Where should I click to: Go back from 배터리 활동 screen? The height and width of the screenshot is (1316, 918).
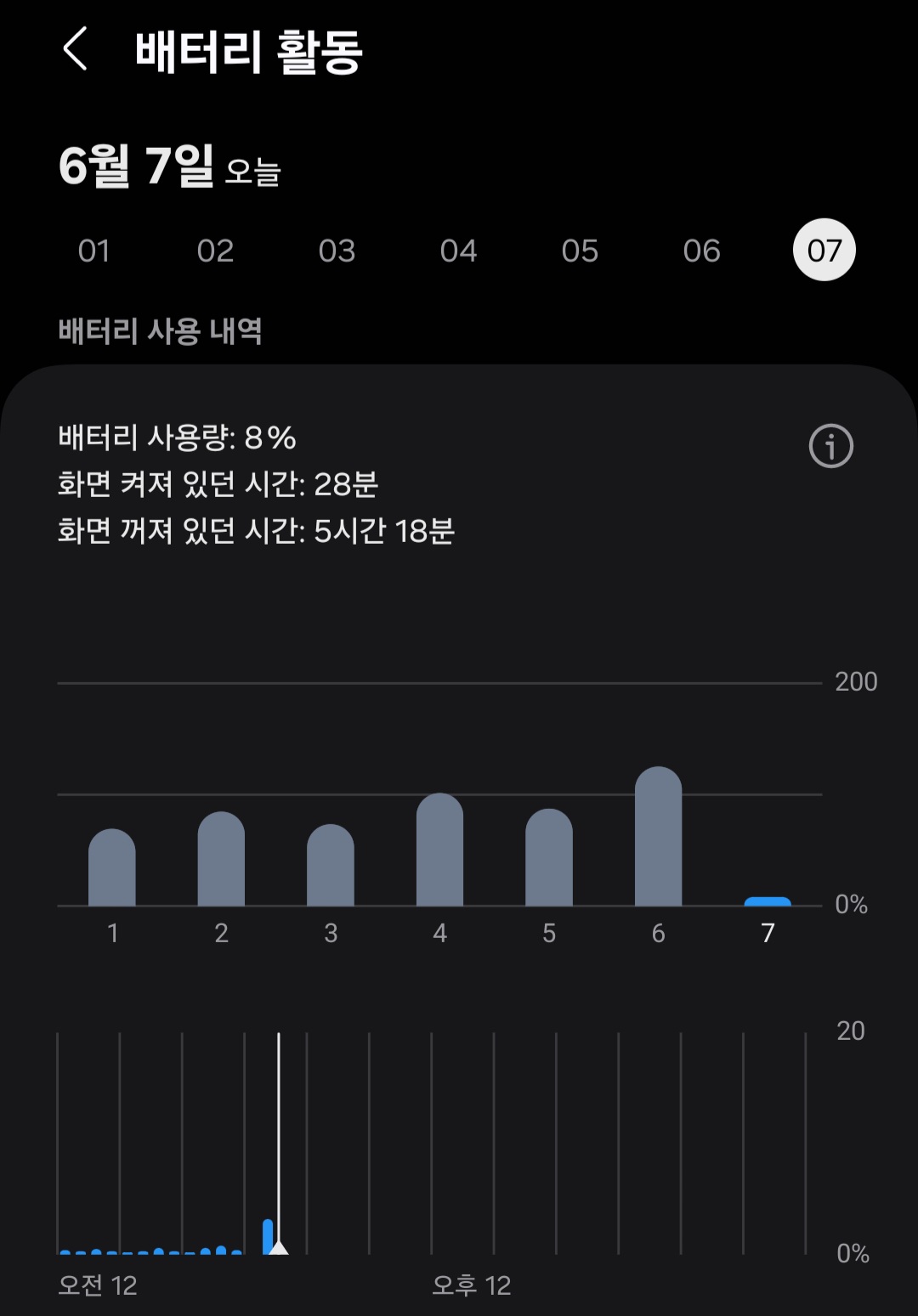pos(76,48)
